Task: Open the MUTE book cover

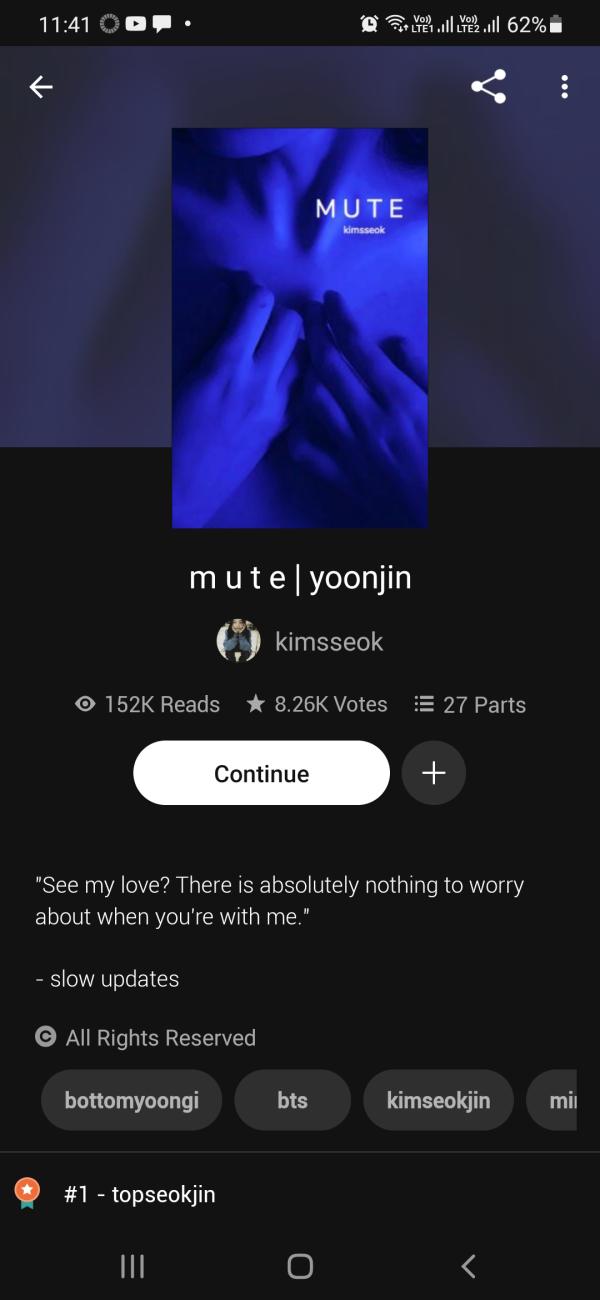Action: click(x=300, y=327)
